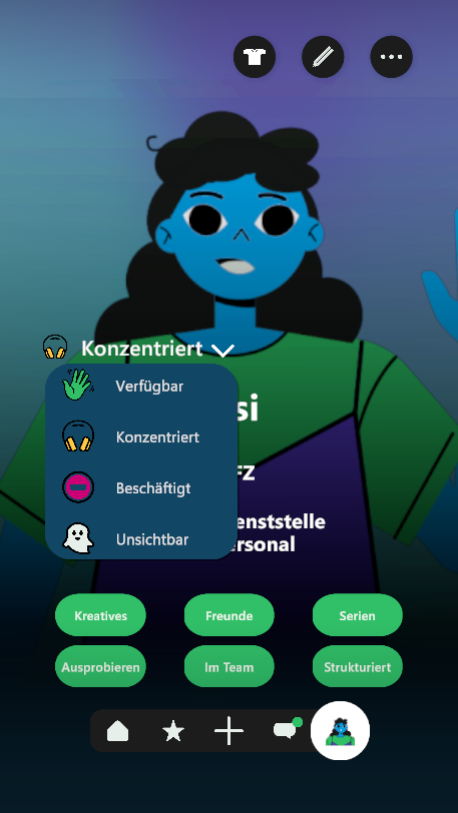Image resolution: width=458 pixels, height=813 pixels.
Task: Select the Freunde chip
Action: [229, 615]
